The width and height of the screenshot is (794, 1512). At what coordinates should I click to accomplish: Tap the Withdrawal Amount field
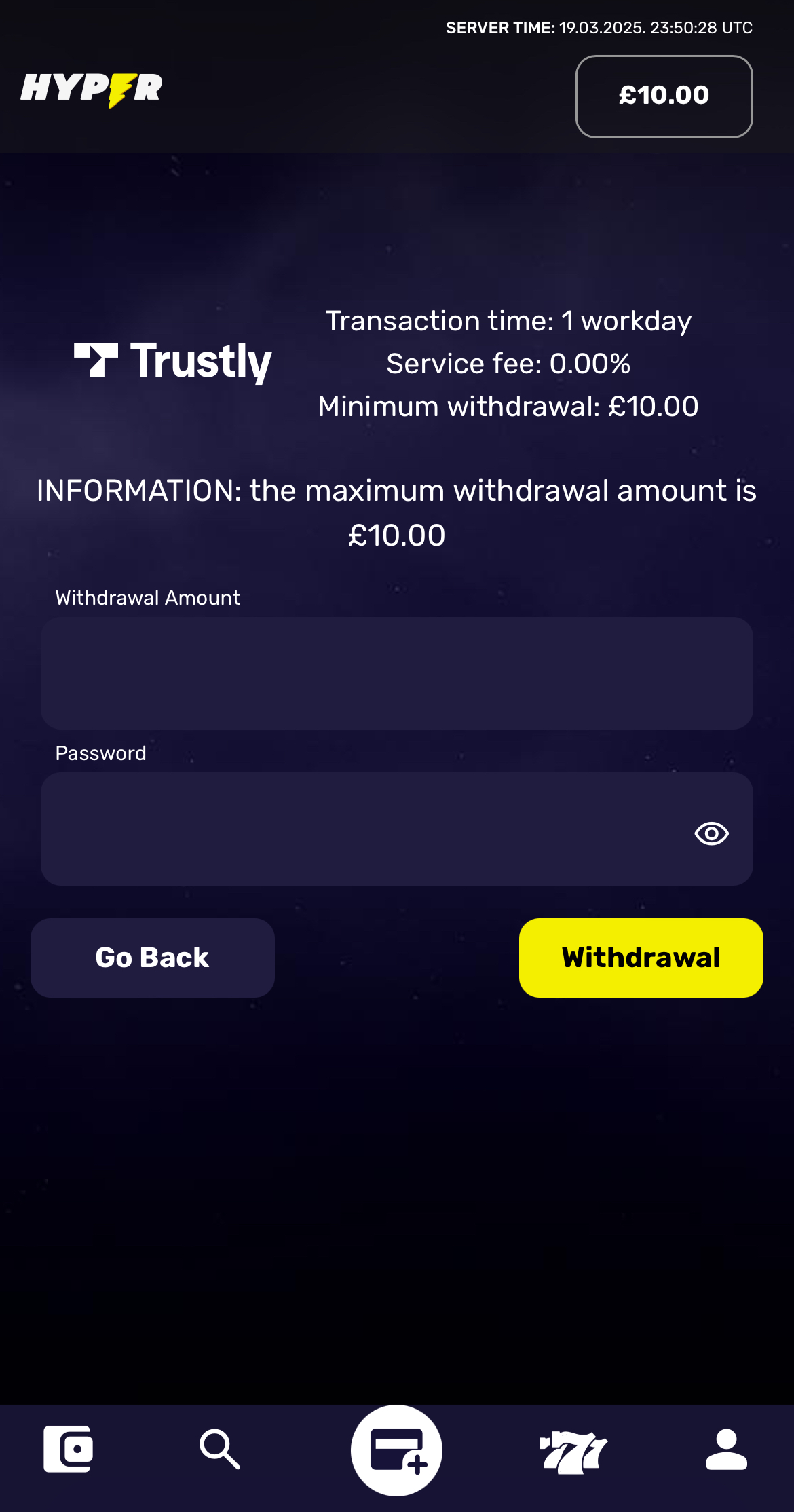pos(396,673)
